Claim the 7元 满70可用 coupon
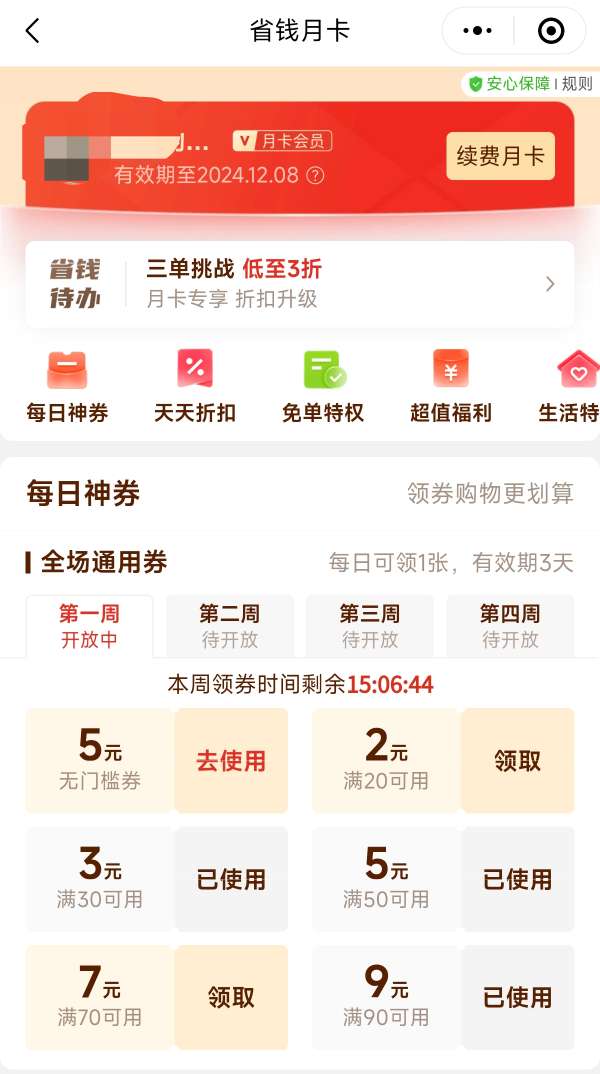The height and width of the screenshot is (1074, 600). click(231, 997)
